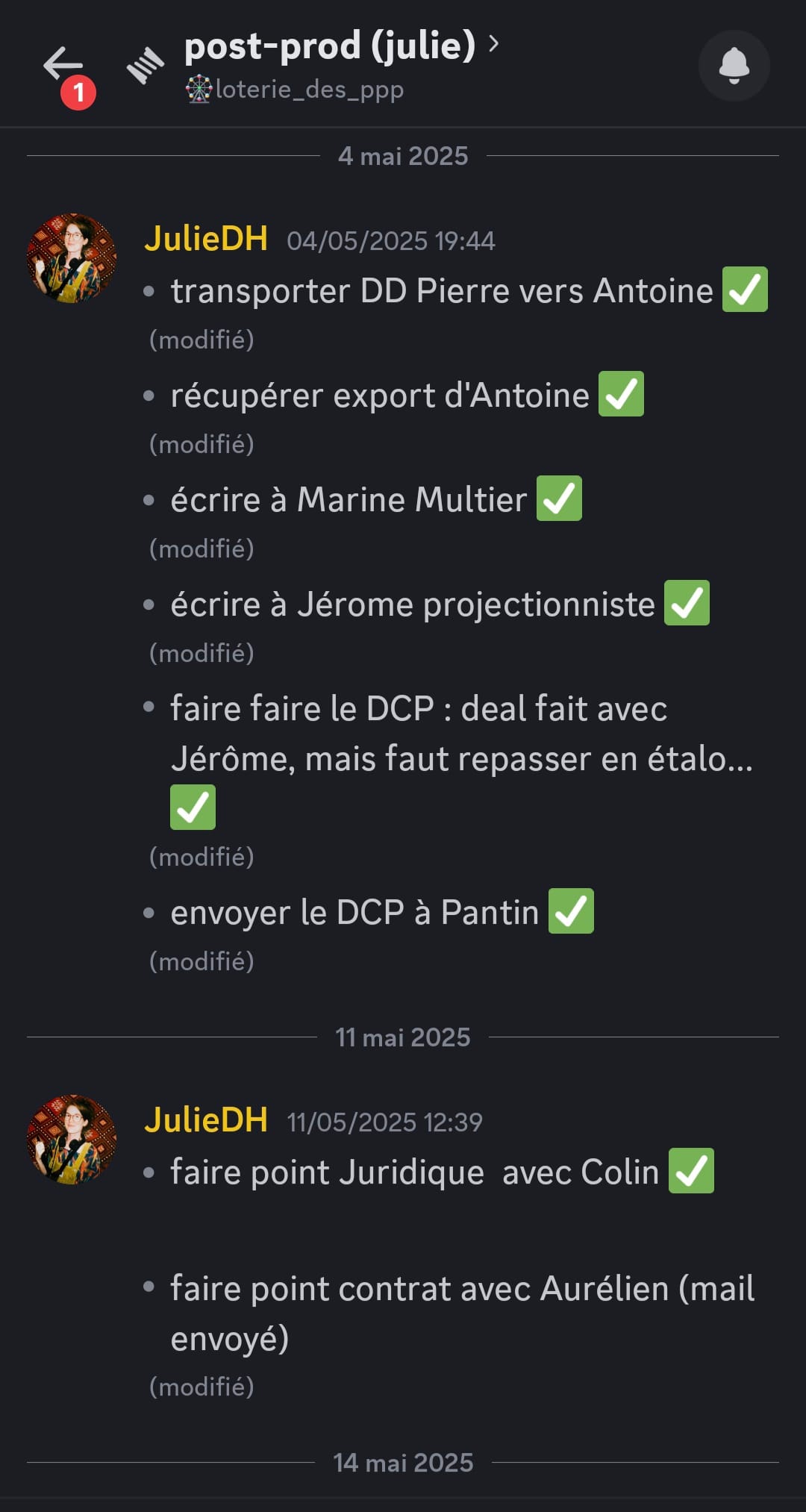
Task: Go back with the arrow icon
Action: [x=63, y=64]
